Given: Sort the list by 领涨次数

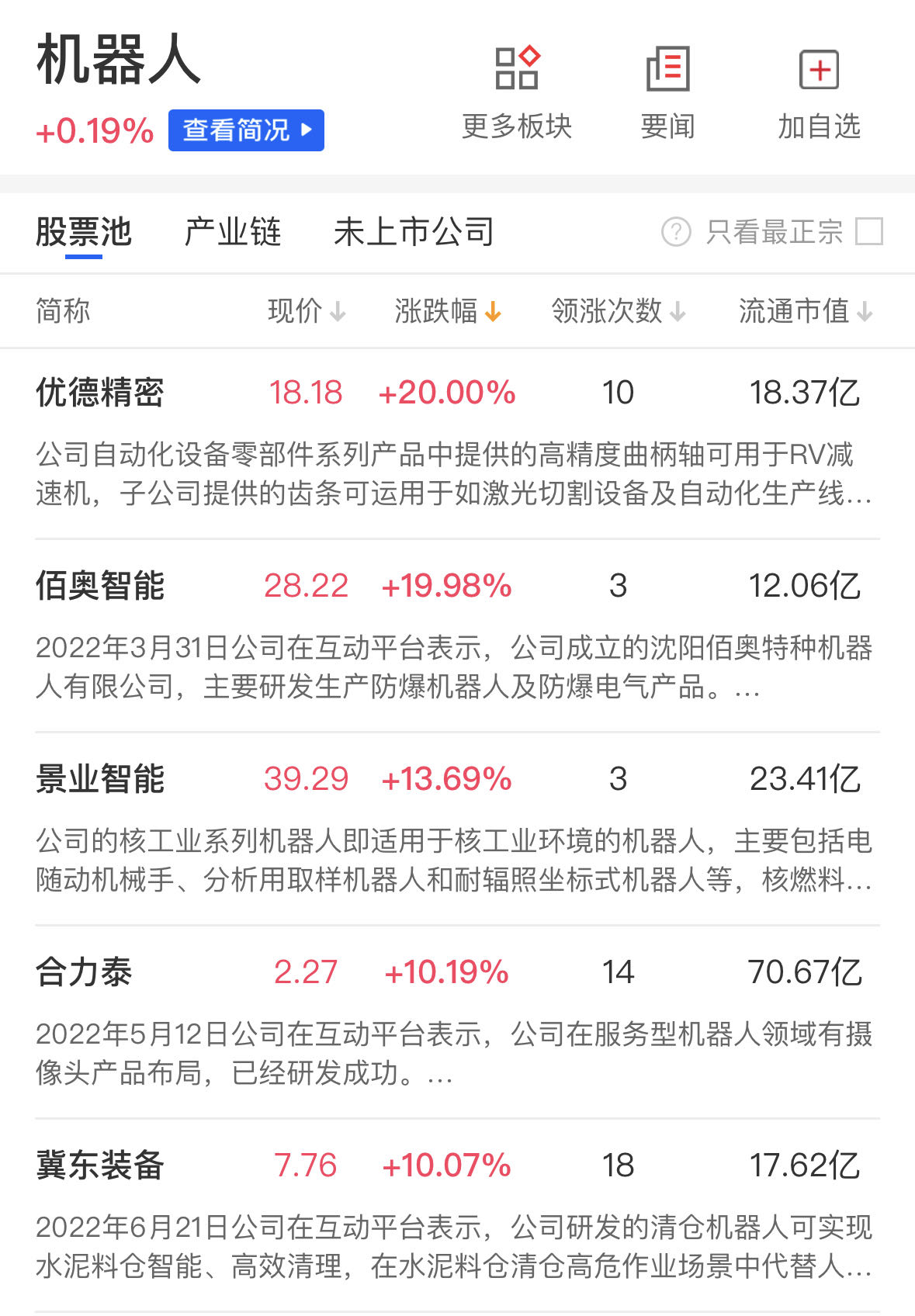Looking at the screenshot, I should click(x=618, y=311).
